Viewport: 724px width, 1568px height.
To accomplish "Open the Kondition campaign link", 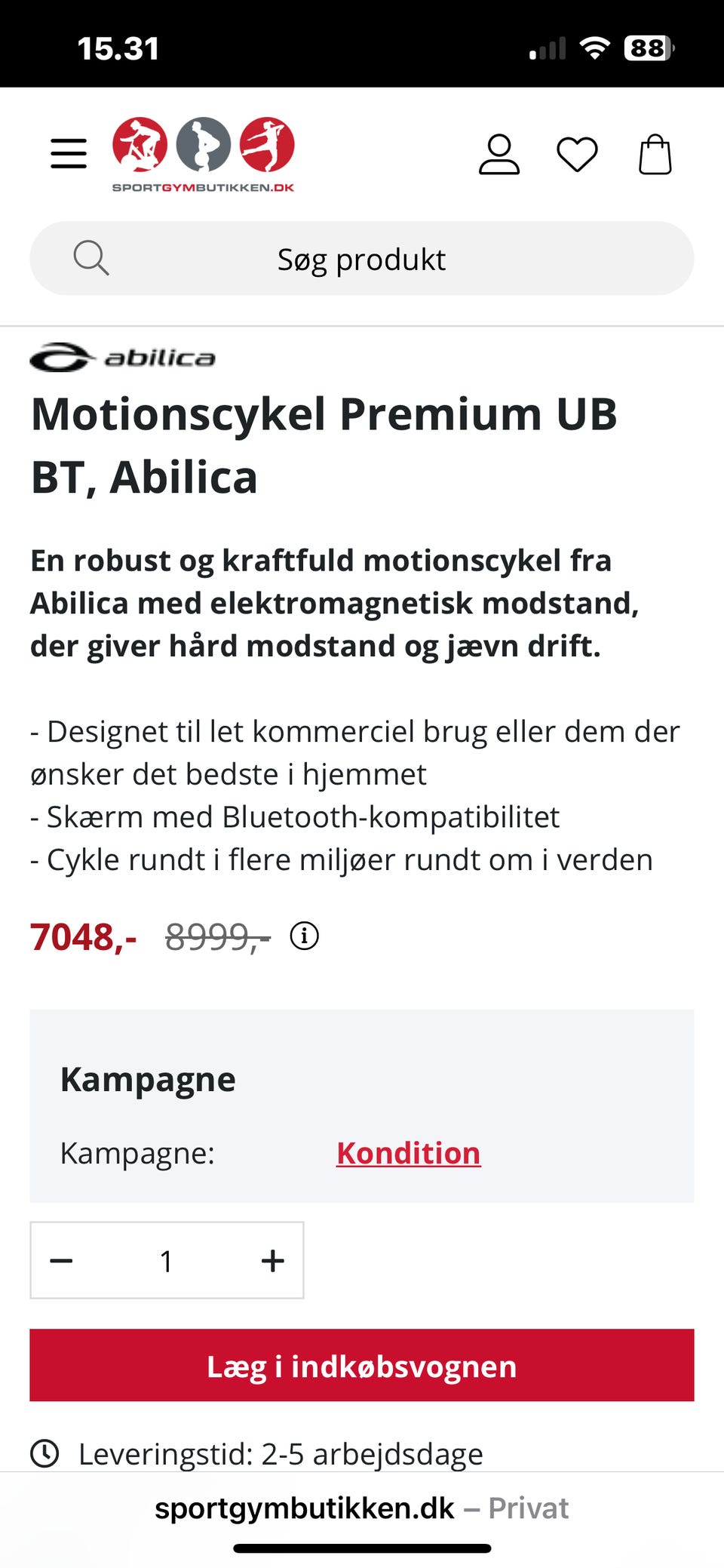I will [x=408, y=1152].
